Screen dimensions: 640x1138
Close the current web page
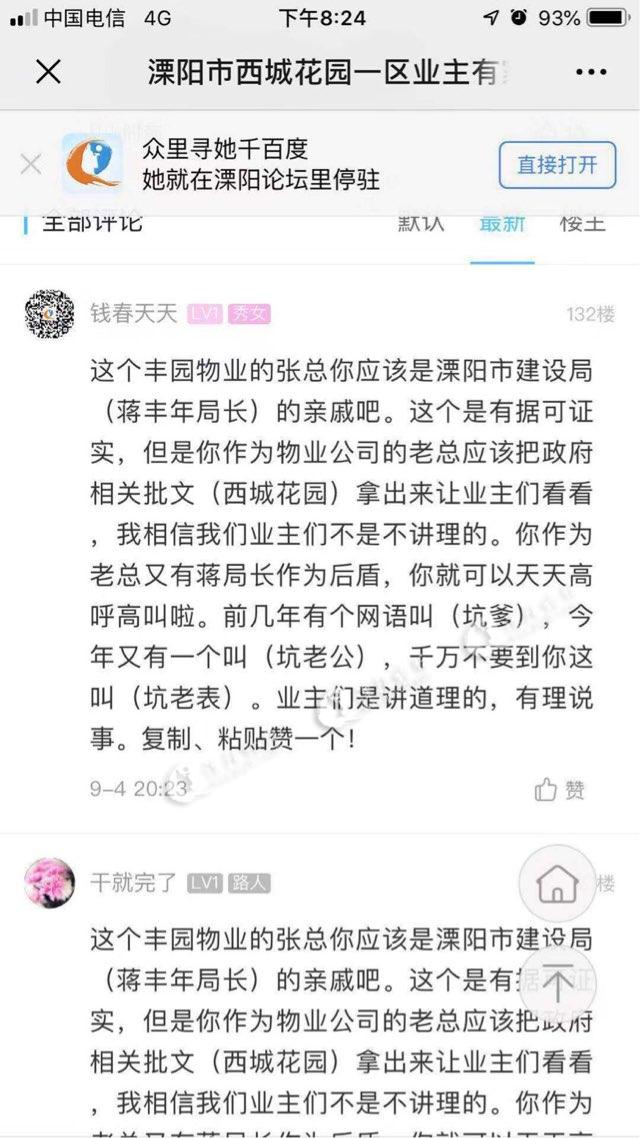(x=48, y=71)
